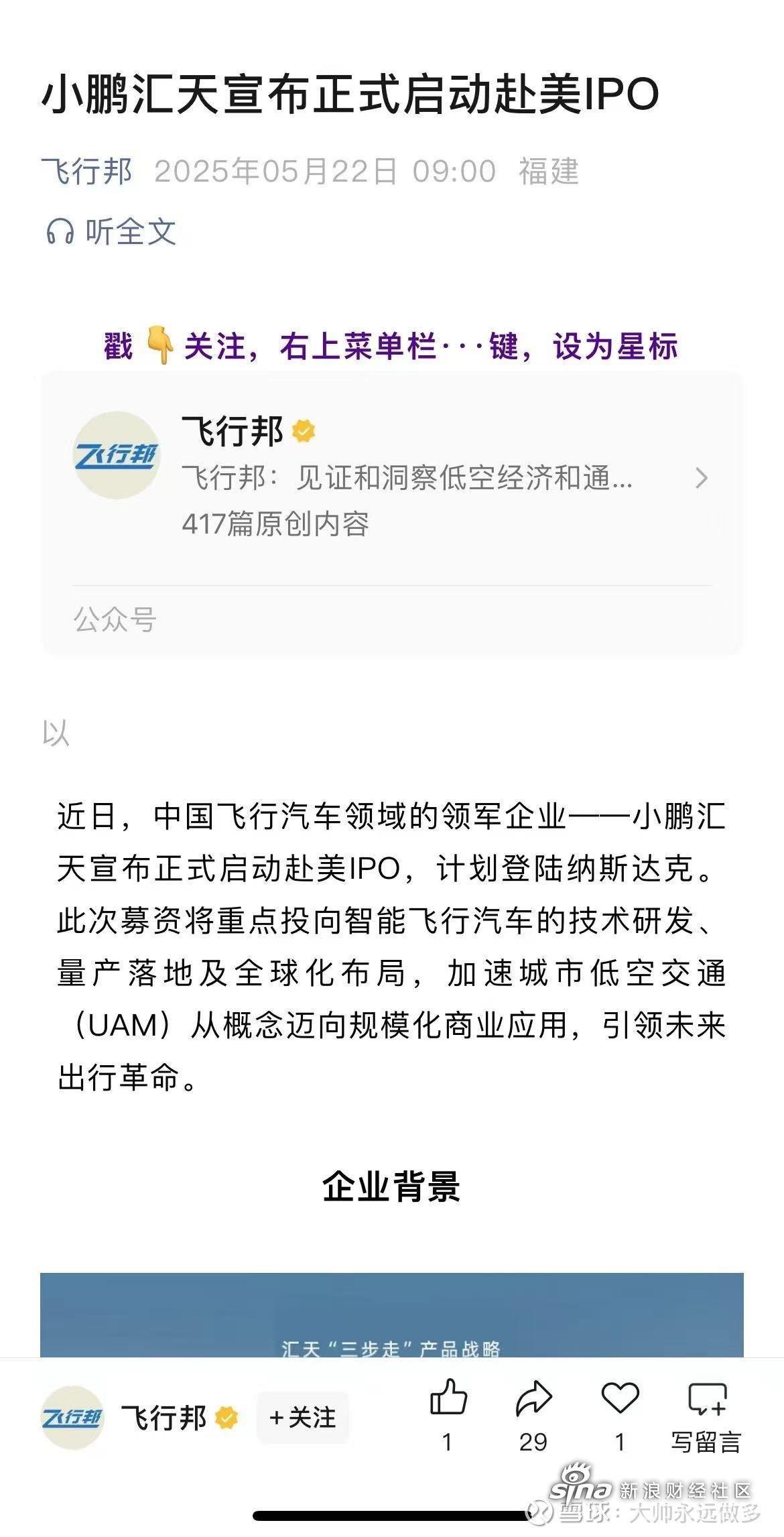Tap the heart icon to recommend
The width and height of the screenshot is (784, 1537).
point(620,1398)
